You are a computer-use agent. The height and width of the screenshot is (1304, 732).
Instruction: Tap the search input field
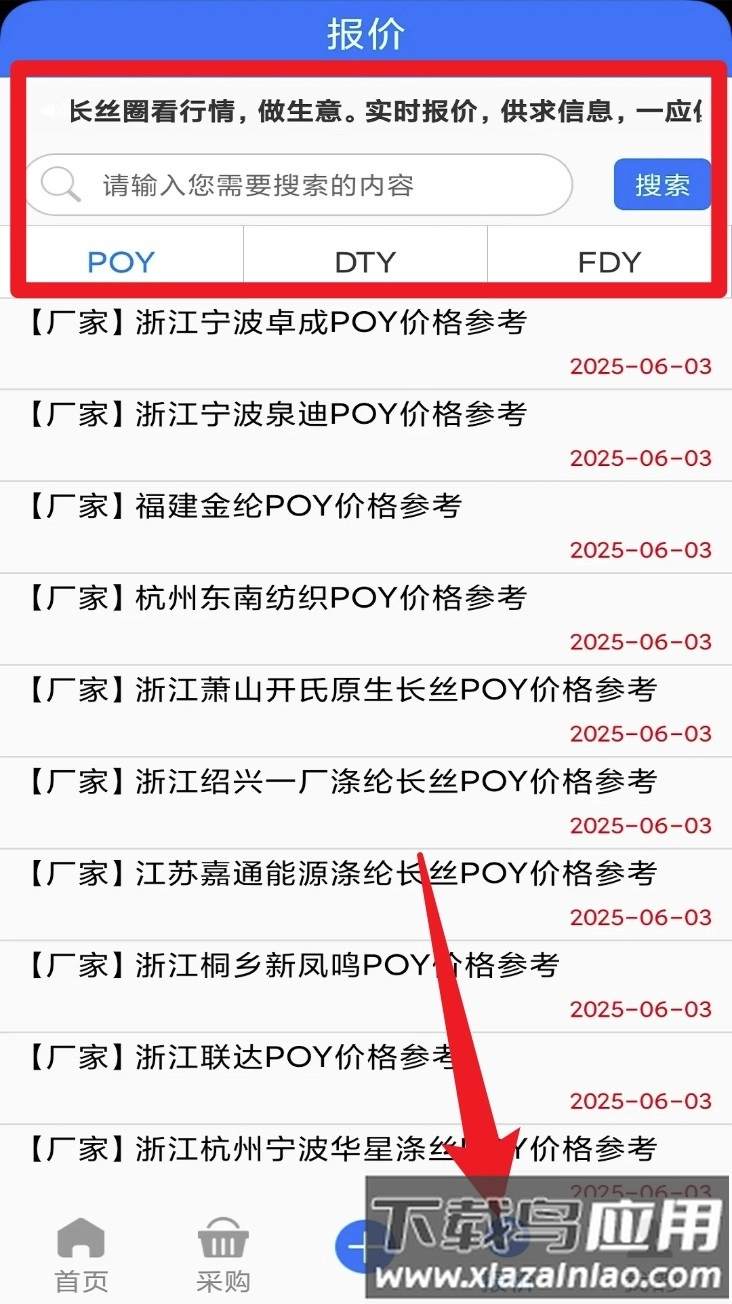click(300, 185)
